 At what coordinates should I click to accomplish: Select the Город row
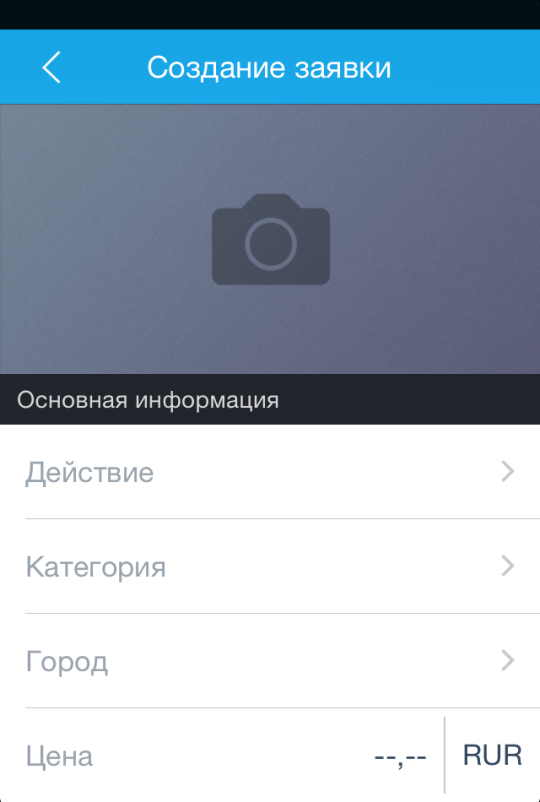pos(270,661)
